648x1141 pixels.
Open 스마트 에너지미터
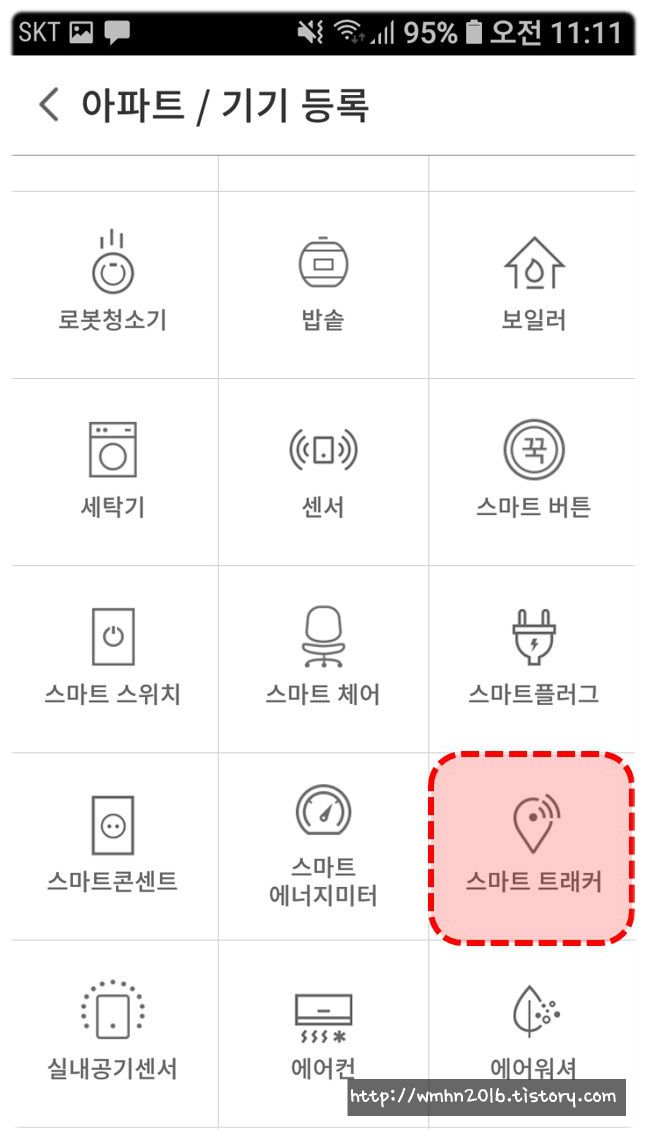click(x=323, y=846)
